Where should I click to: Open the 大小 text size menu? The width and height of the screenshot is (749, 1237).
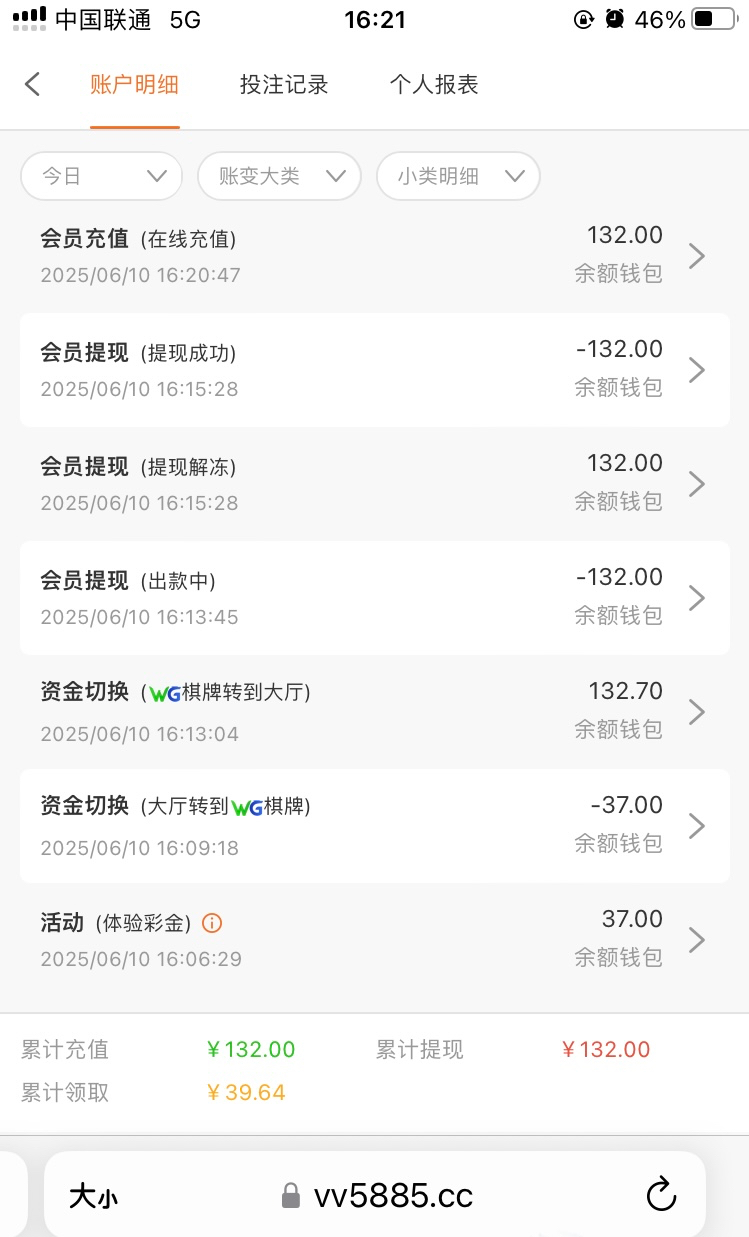93,1196
